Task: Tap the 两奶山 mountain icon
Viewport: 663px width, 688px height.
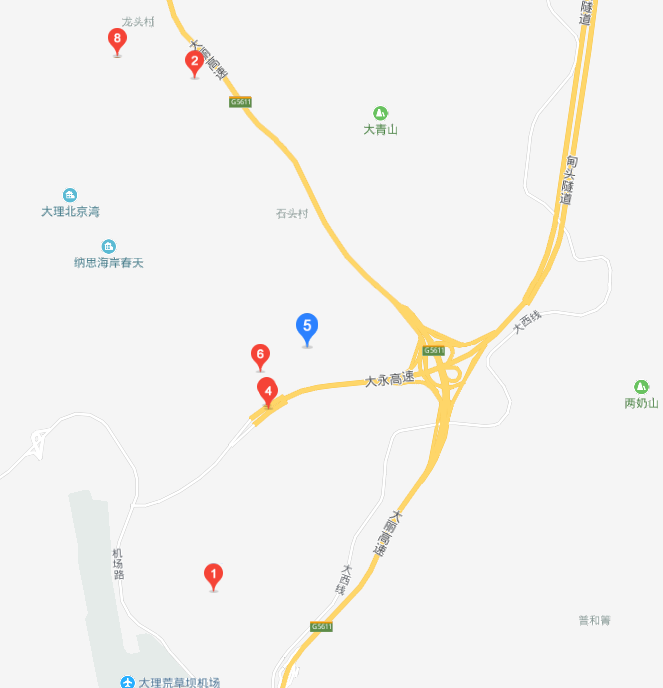Action: click(x=641, y=387)
